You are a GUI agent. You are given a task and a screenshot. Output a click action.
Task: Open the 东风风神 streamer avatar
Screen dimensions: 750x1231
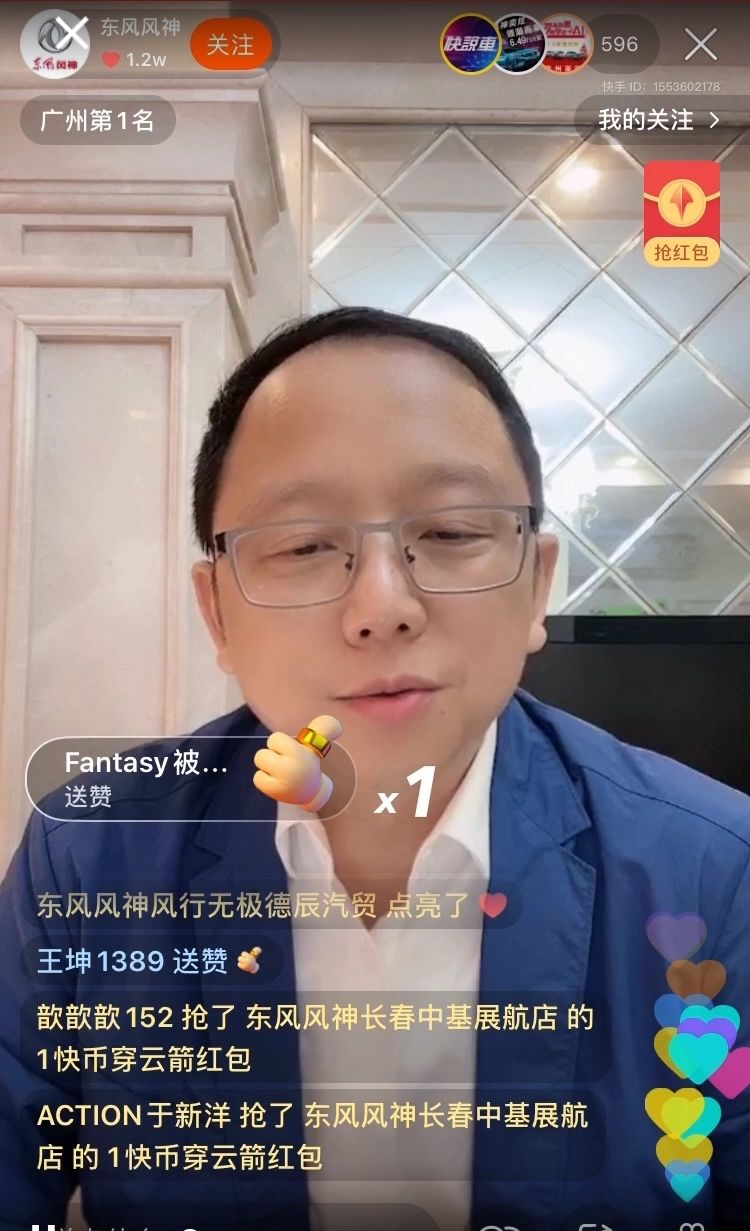click(x=55, y=44)
